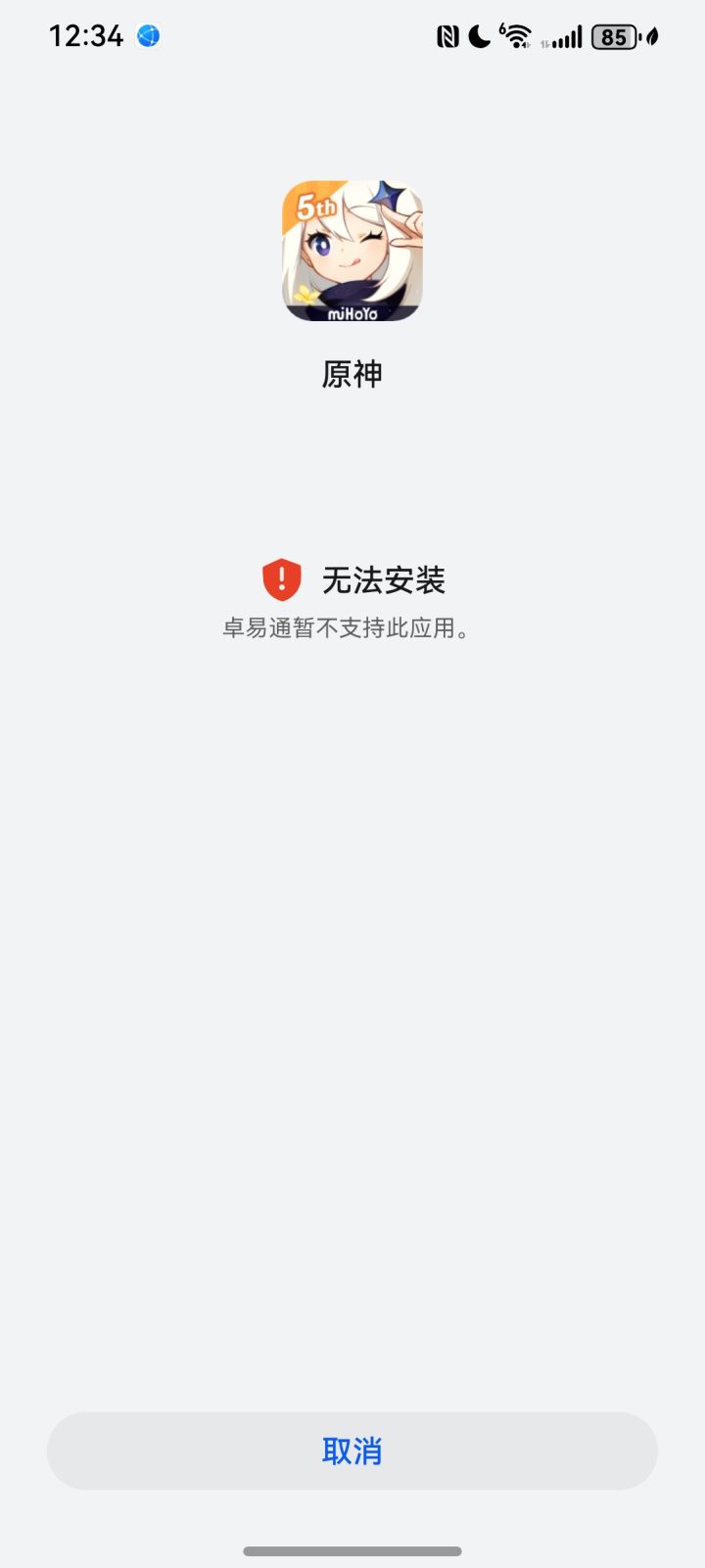The height and width of the screenshot is (1568, 705).
Task: Tap the clock showing 12:34
Action: point(86,36)
